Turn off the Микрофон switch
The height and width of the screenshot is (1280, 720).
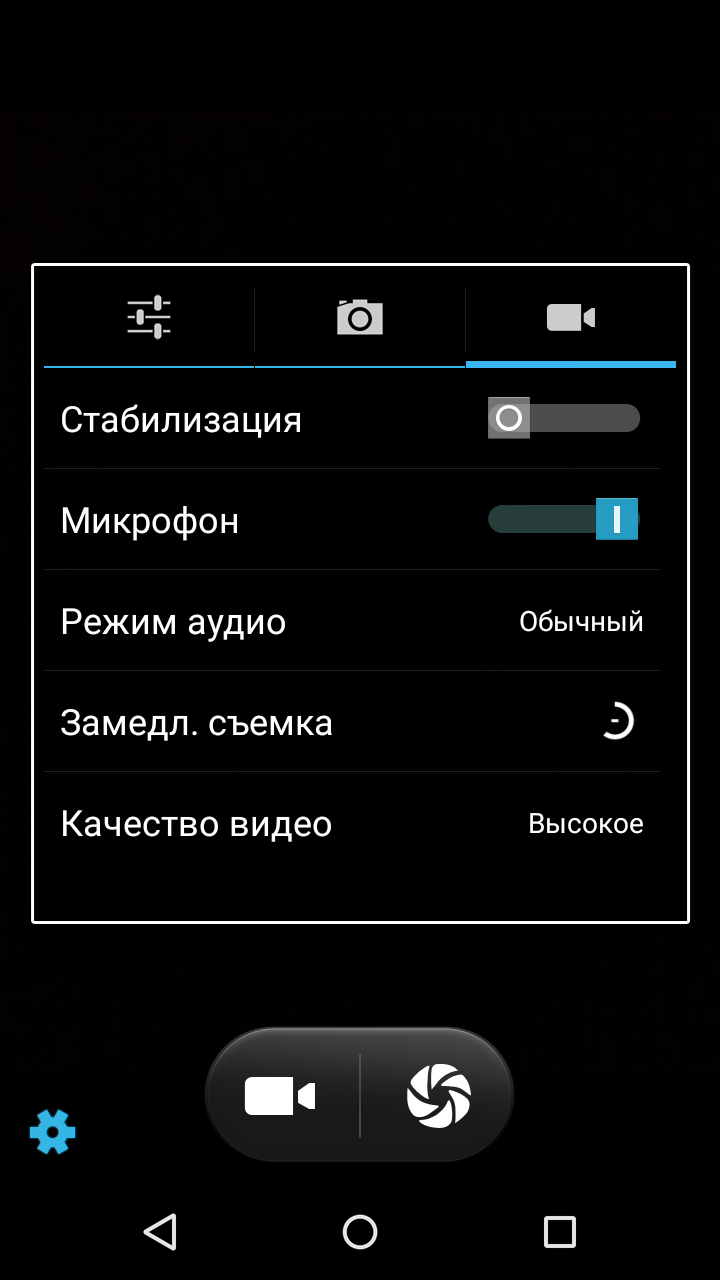(563, 519)
